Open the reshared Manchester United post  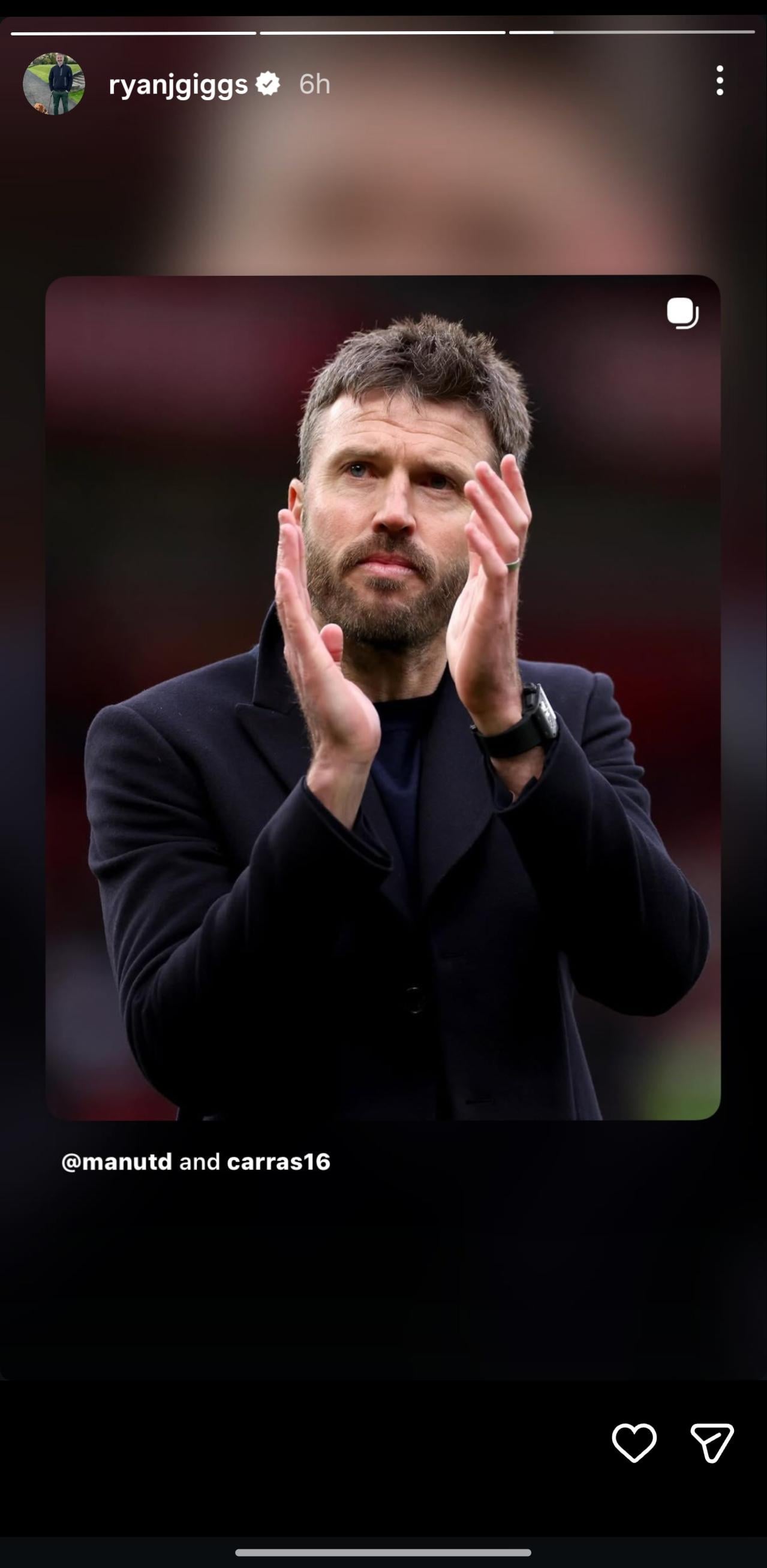pos(383,697)
